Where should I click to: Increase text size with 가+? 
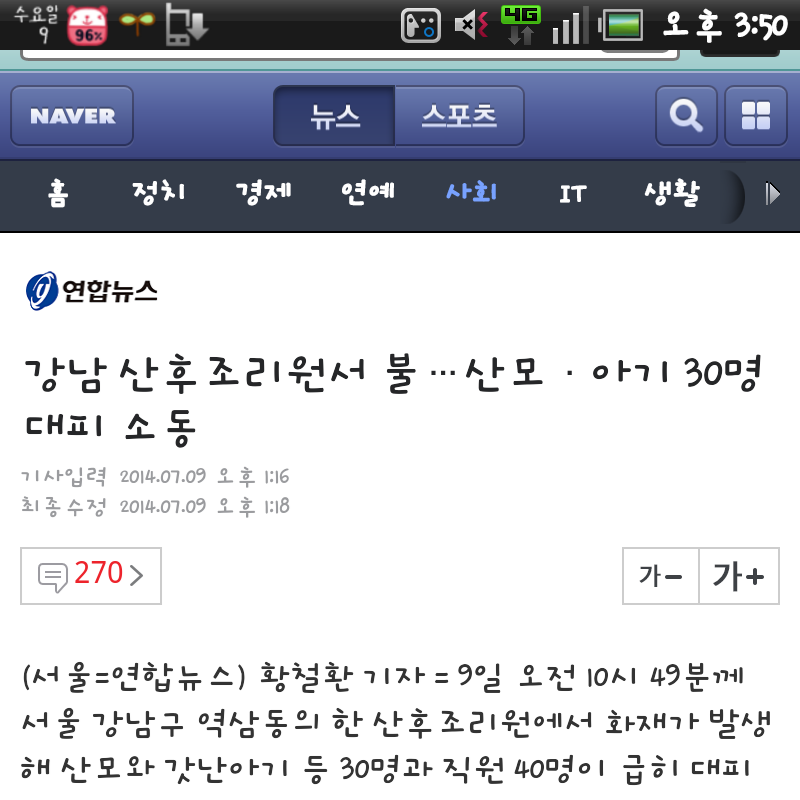click(738, 576)
